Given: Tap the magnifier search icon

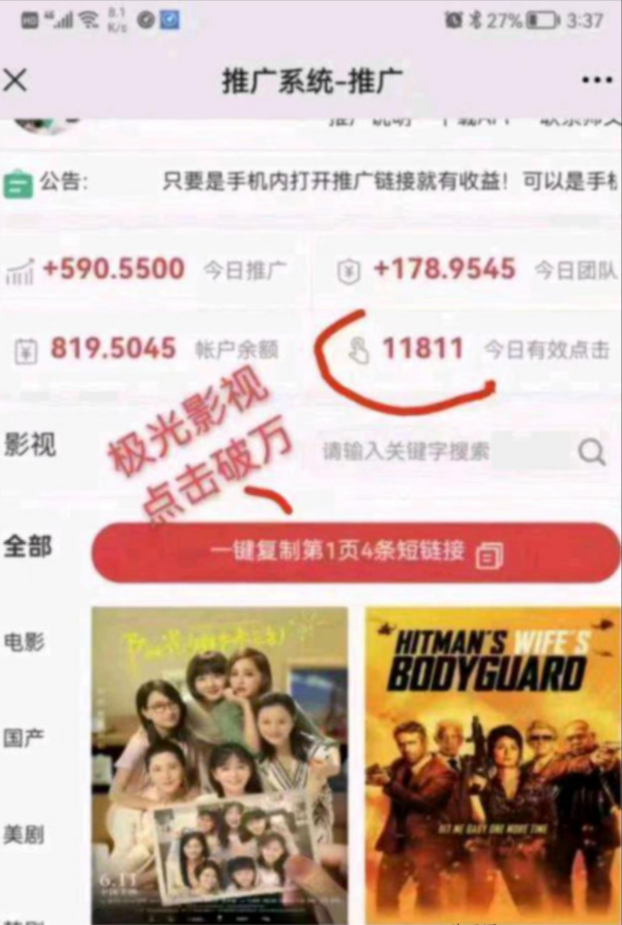Looking at the screenshot, I should 592,453.
